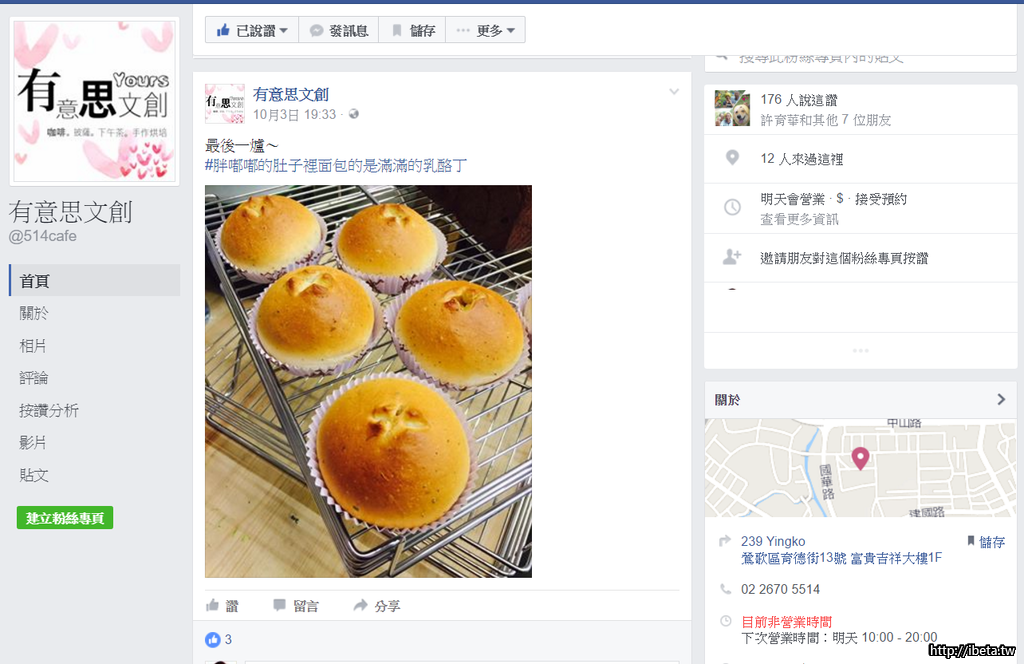Tap the hashtag #胖嘟嘟的肚子裡面包的是滿滿的乳酪丁
Image resolution: width=1024 pixels, height=664 pixels.
click(335, 166)
